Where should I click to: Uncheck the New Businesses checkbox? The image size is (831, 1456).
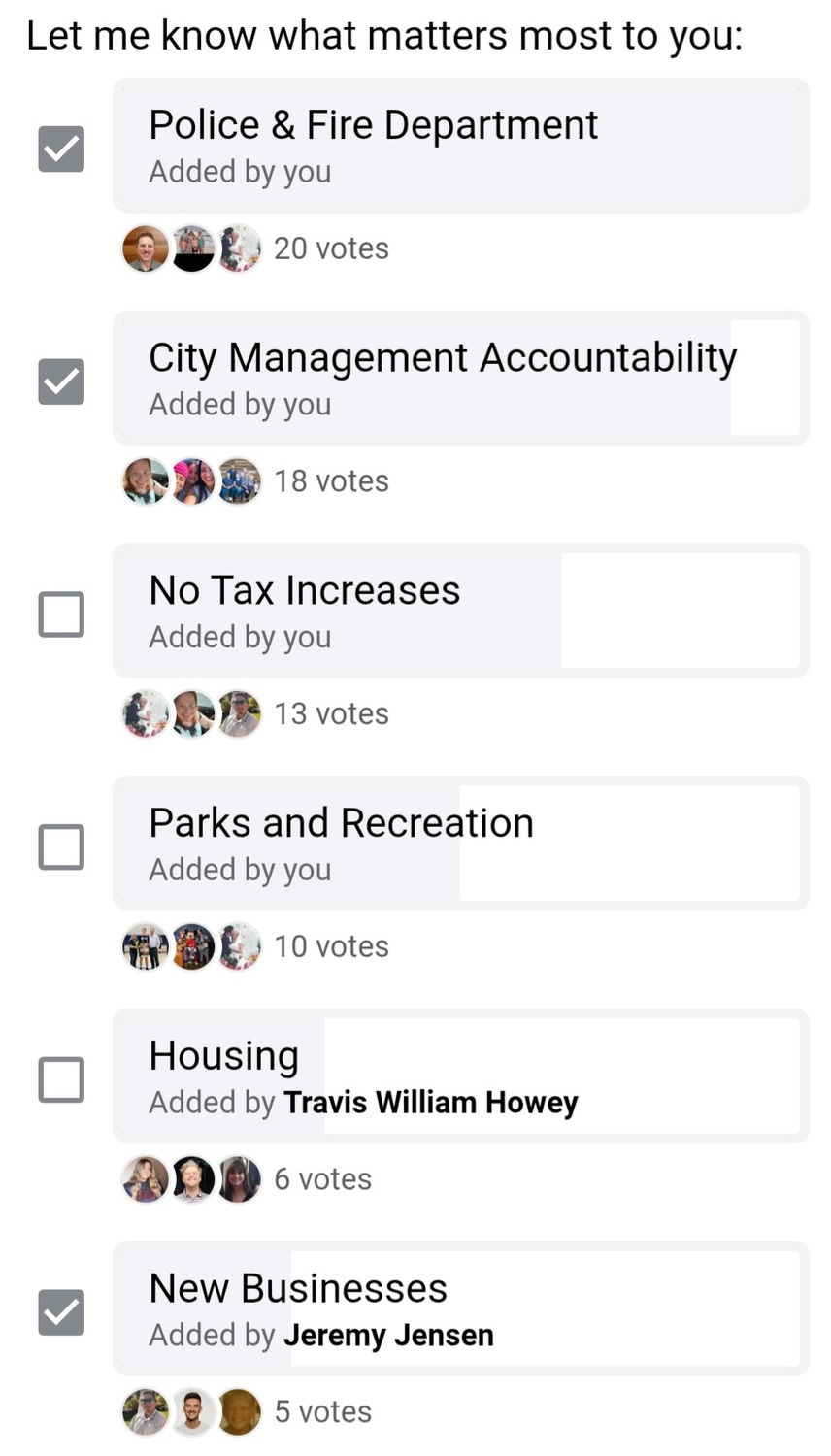point(61,1313)
